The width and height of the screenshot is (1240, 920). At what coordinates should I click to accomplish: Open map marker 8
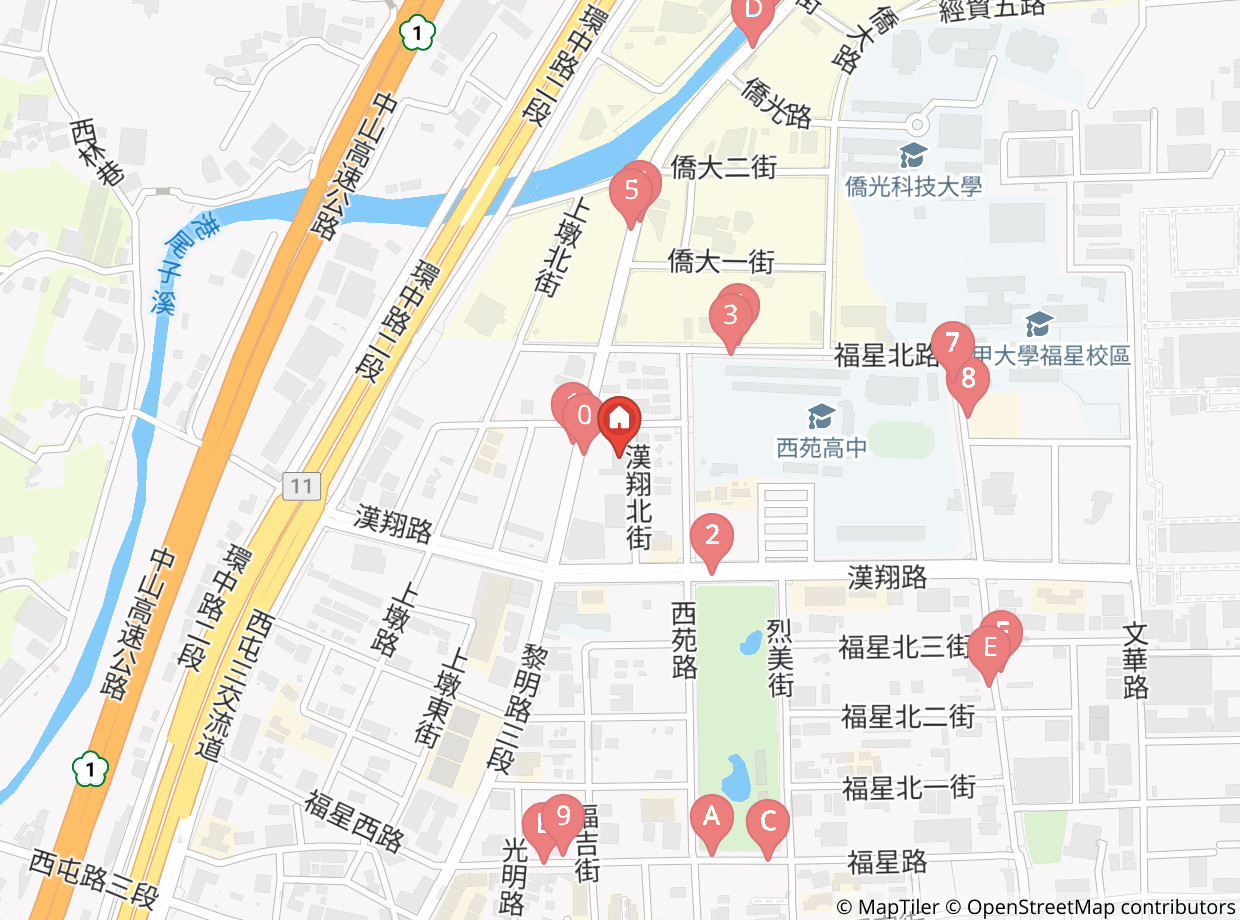coord(968,379)
